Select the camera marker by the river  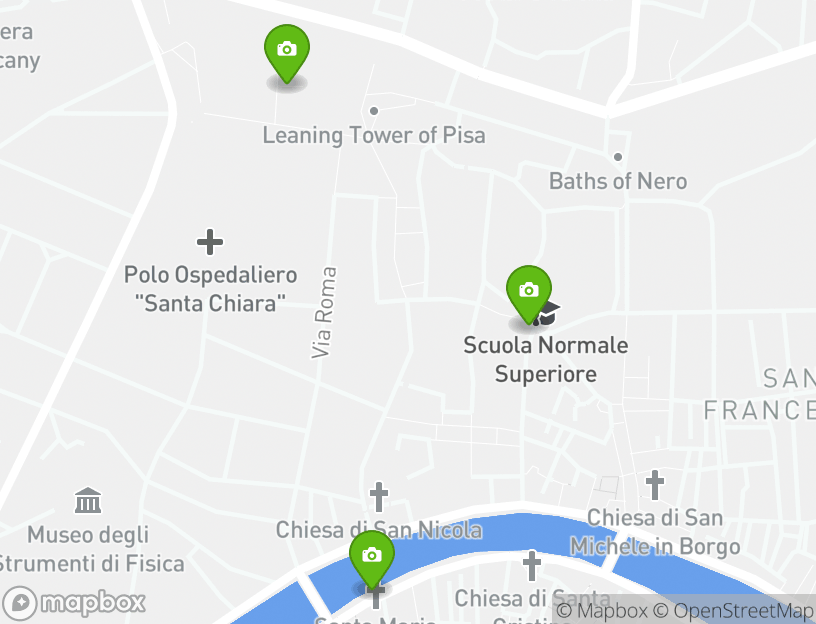[x=372, y=558]
